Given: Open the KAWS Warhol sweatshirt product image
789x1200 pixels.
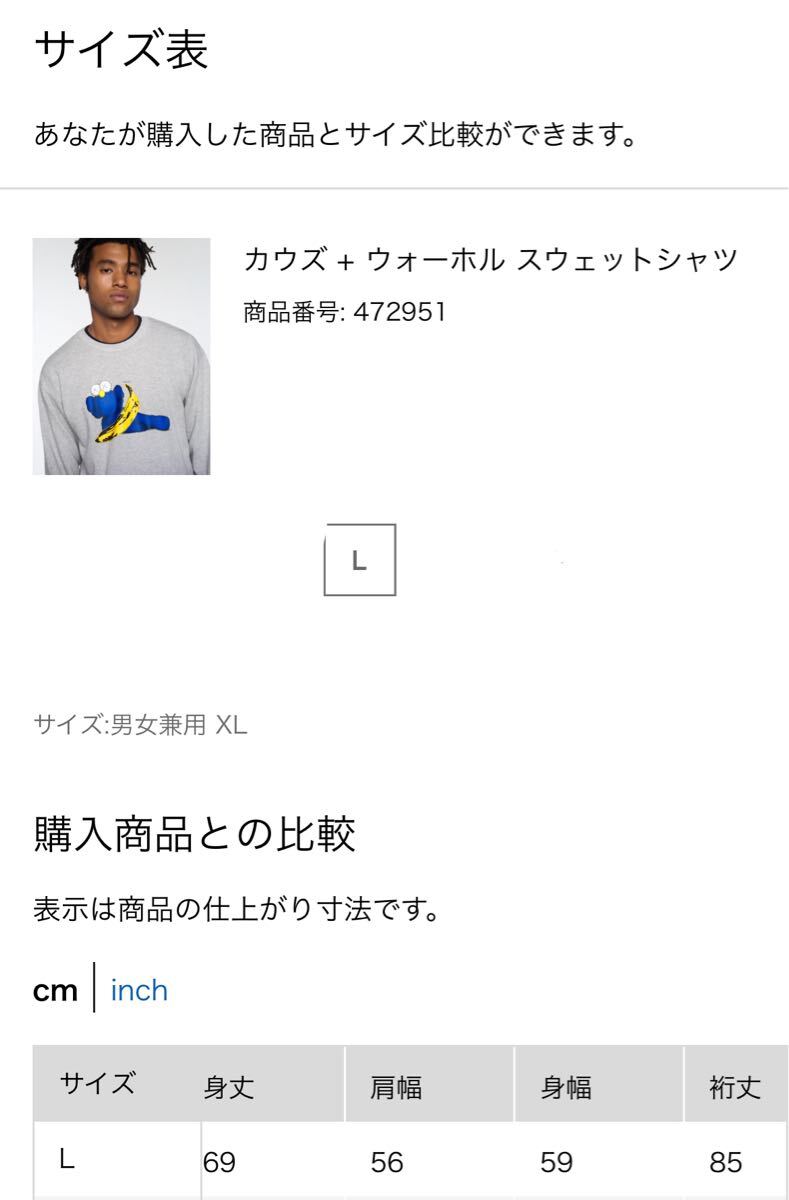Looking at the screenshot, I should 121,356.
